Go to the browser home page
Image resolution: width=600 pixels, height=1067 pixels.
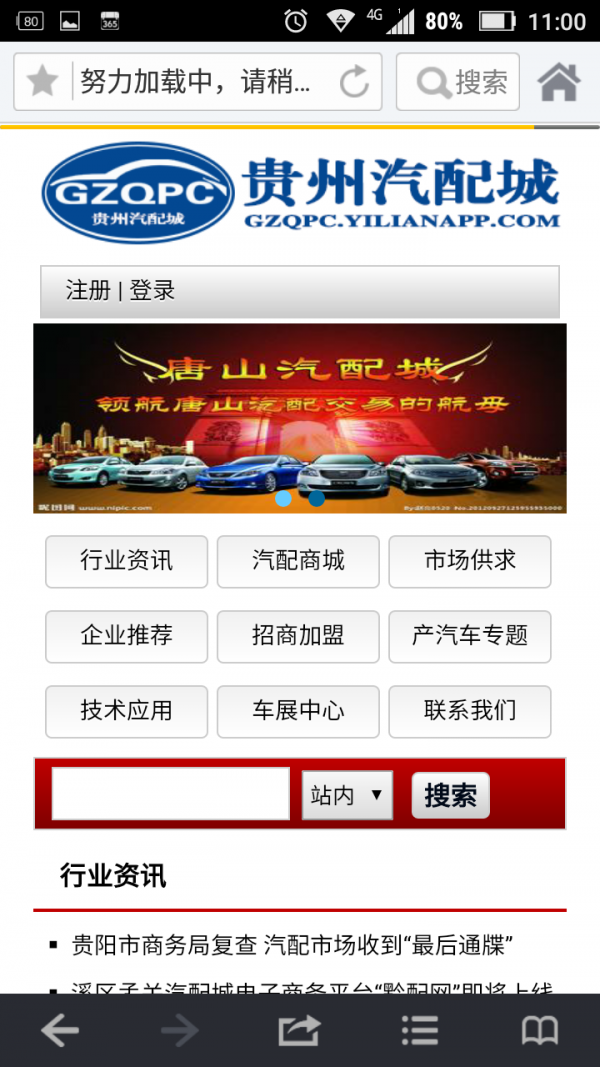[559, 82]
